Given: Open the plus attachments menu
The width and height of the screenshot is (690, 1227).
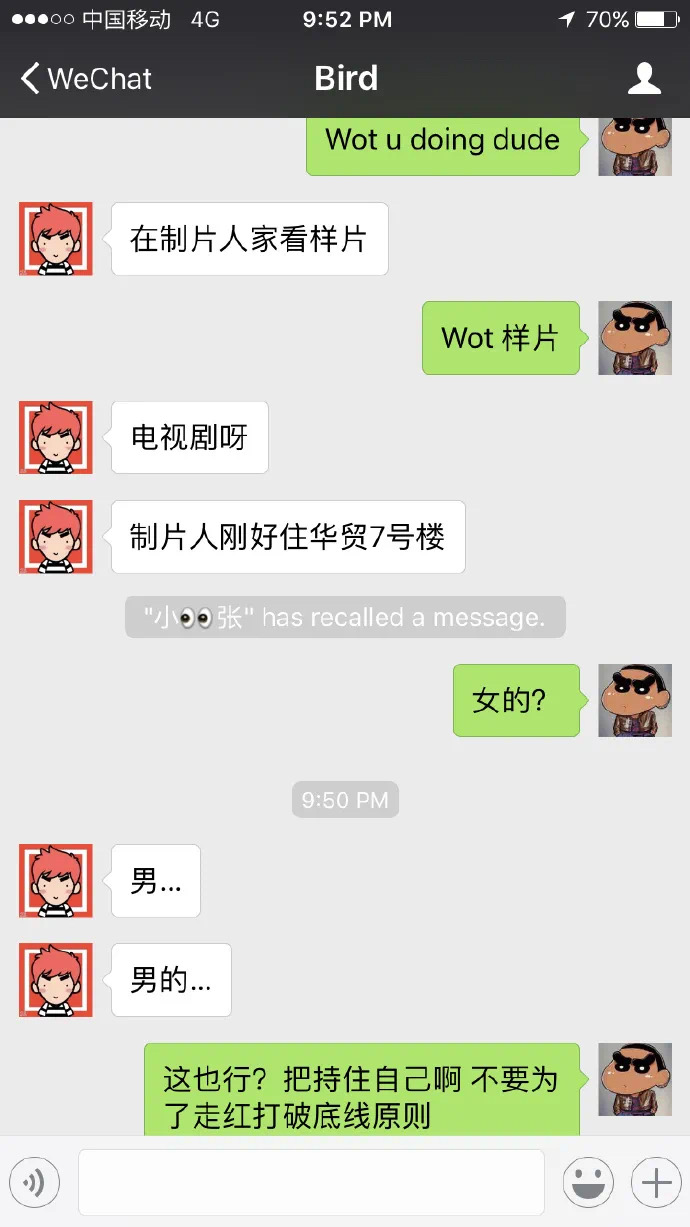Looking at the screenshot, I should 656,1183.
